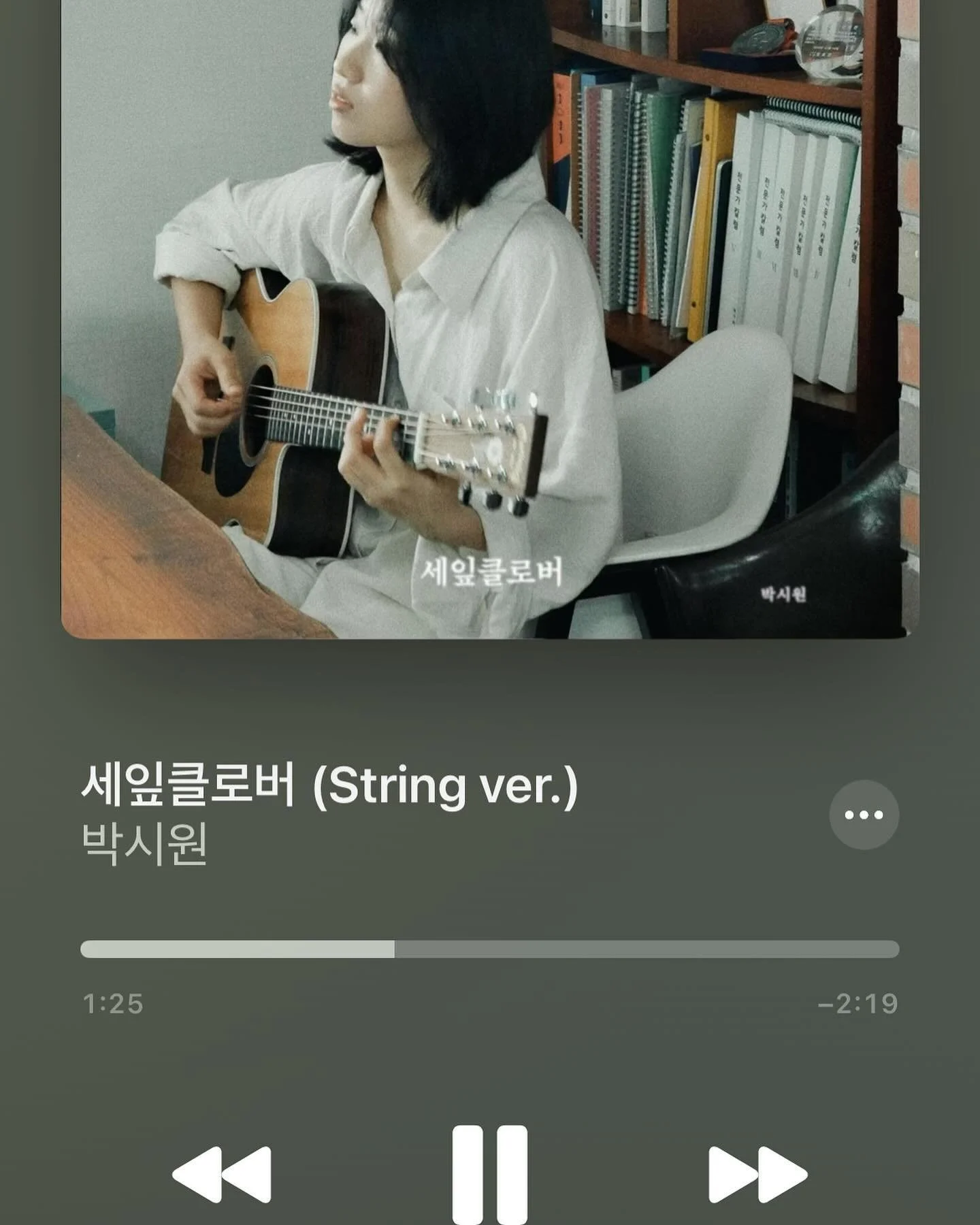The height and width of the screenshot is (1225, 980).
Task: Open artist 박시원 below the song title
Action: 144,844
